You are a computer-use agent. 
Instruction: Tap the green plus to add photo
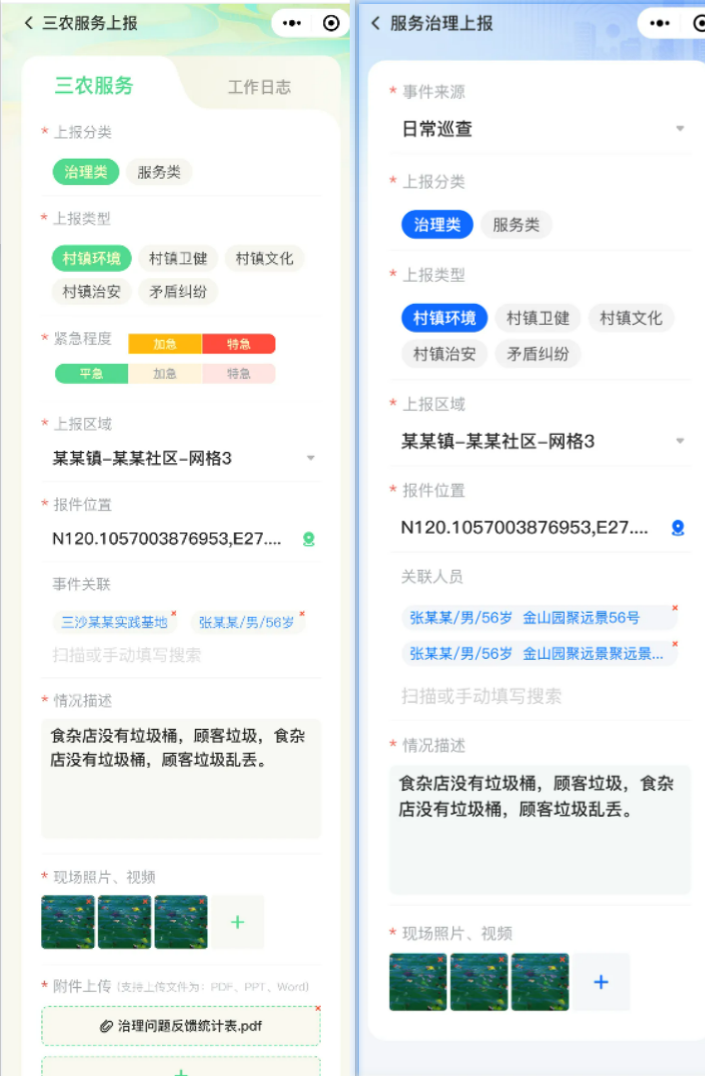[x=237, y=922]
